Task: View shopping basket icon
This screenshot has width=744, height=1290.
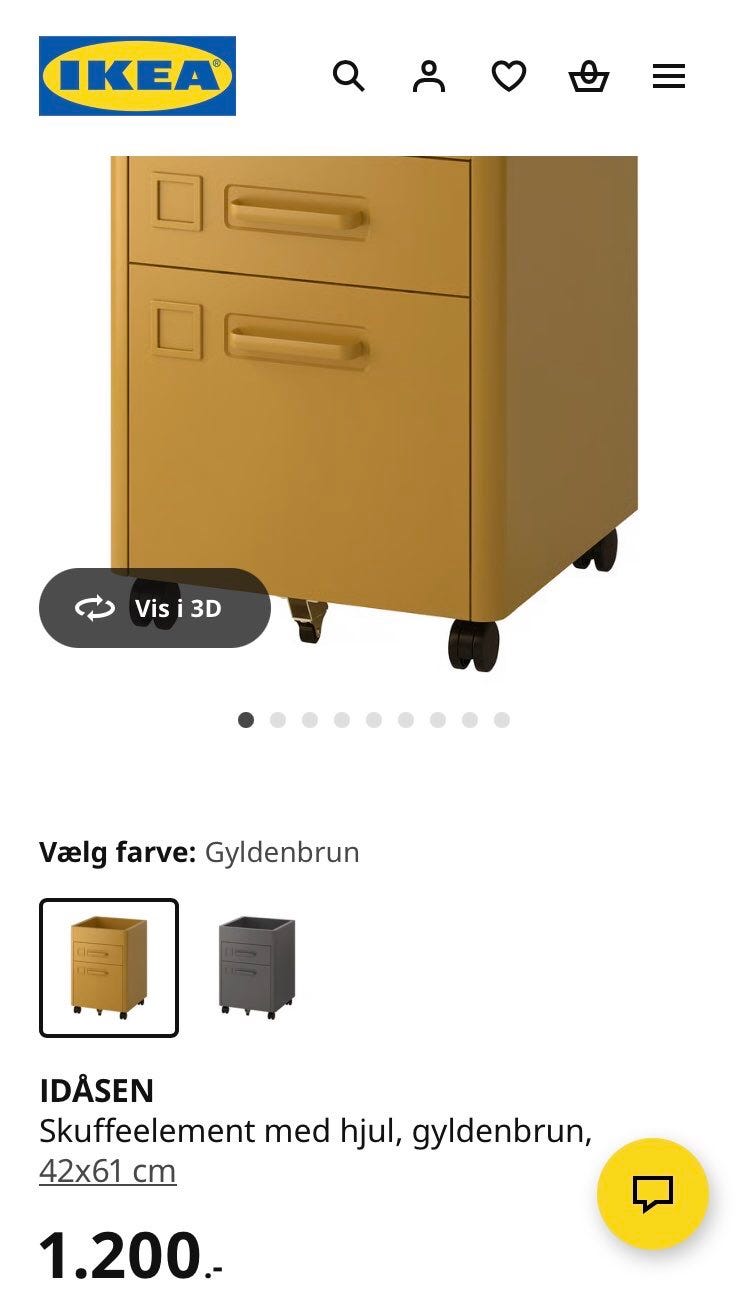Action: tap(589, 75)
